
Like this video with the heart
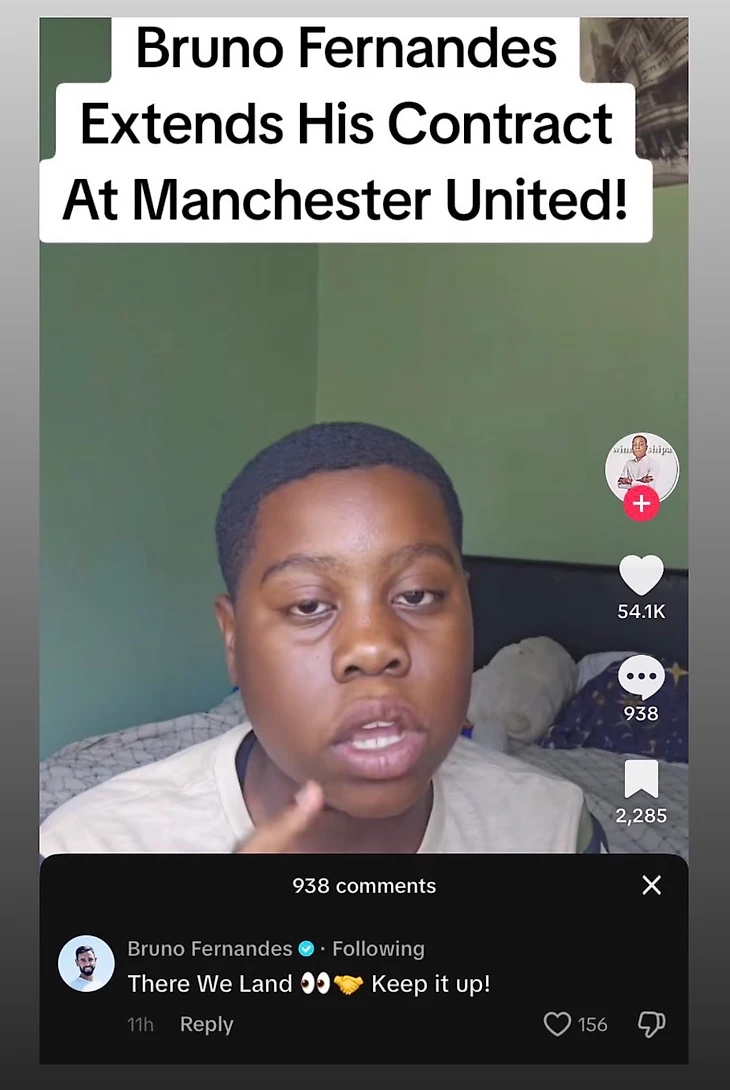click(x=641, y=575)
